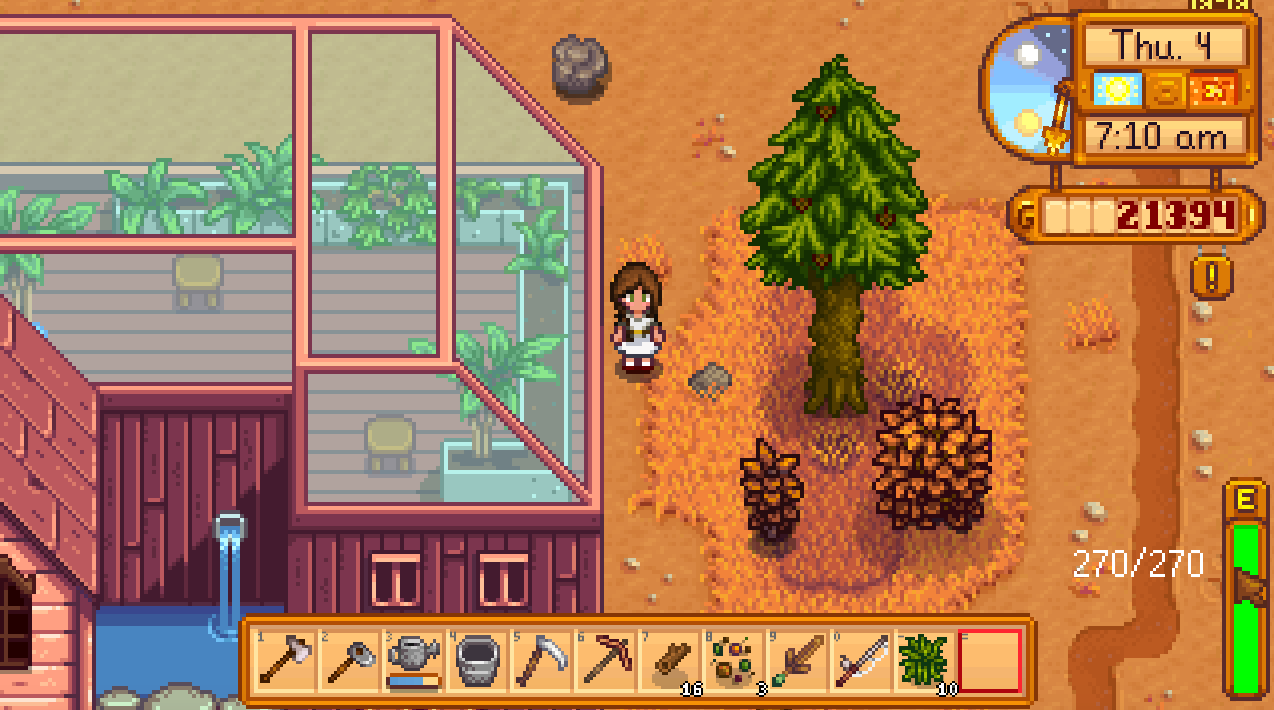The image size is (1274, 710).
Task: Select the fishing rod
Action: pyautogui.click(x=861, y=661)
